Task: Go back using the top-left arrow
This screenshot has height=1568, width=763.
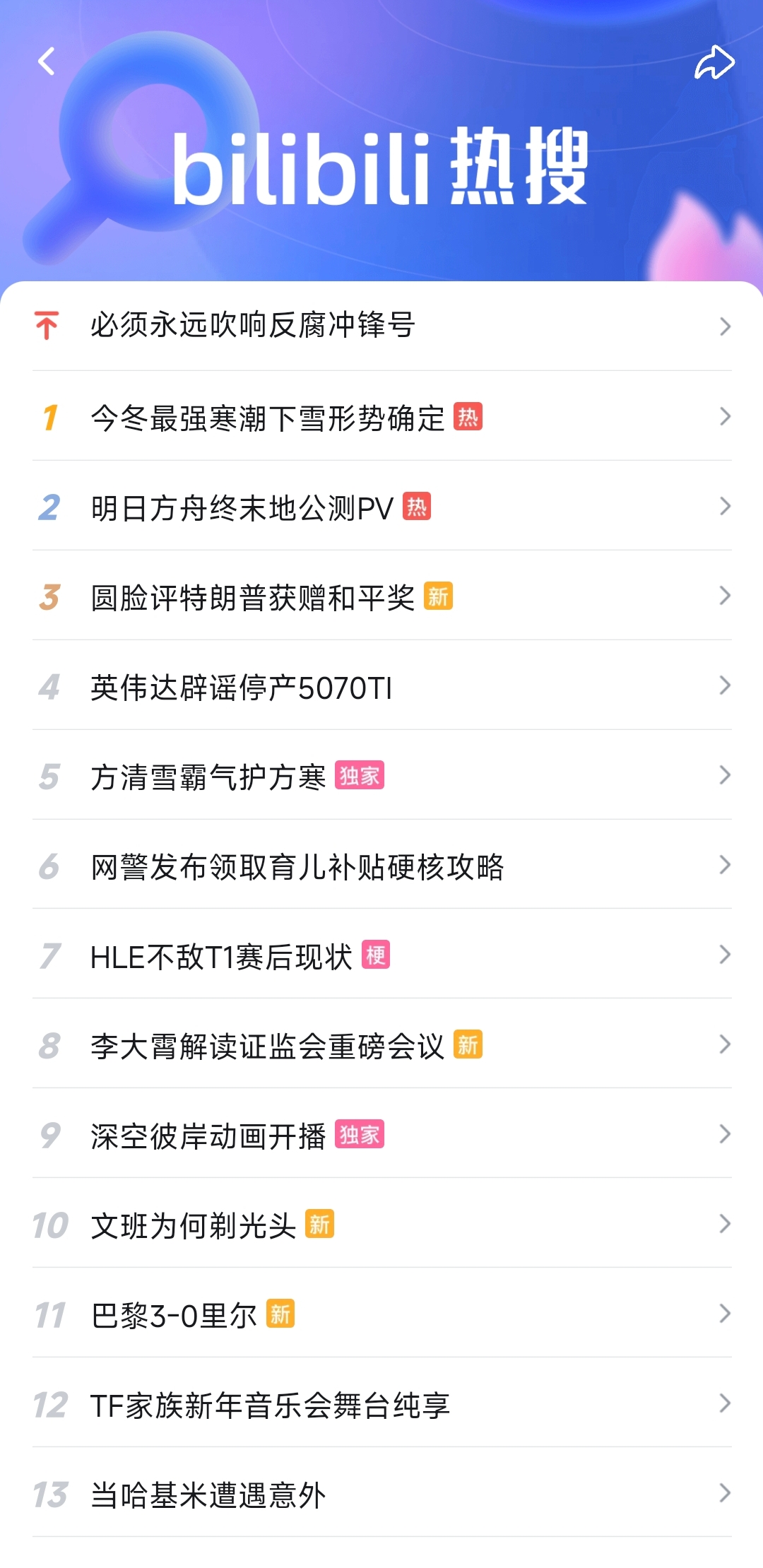Action: [x=47, y=61]
